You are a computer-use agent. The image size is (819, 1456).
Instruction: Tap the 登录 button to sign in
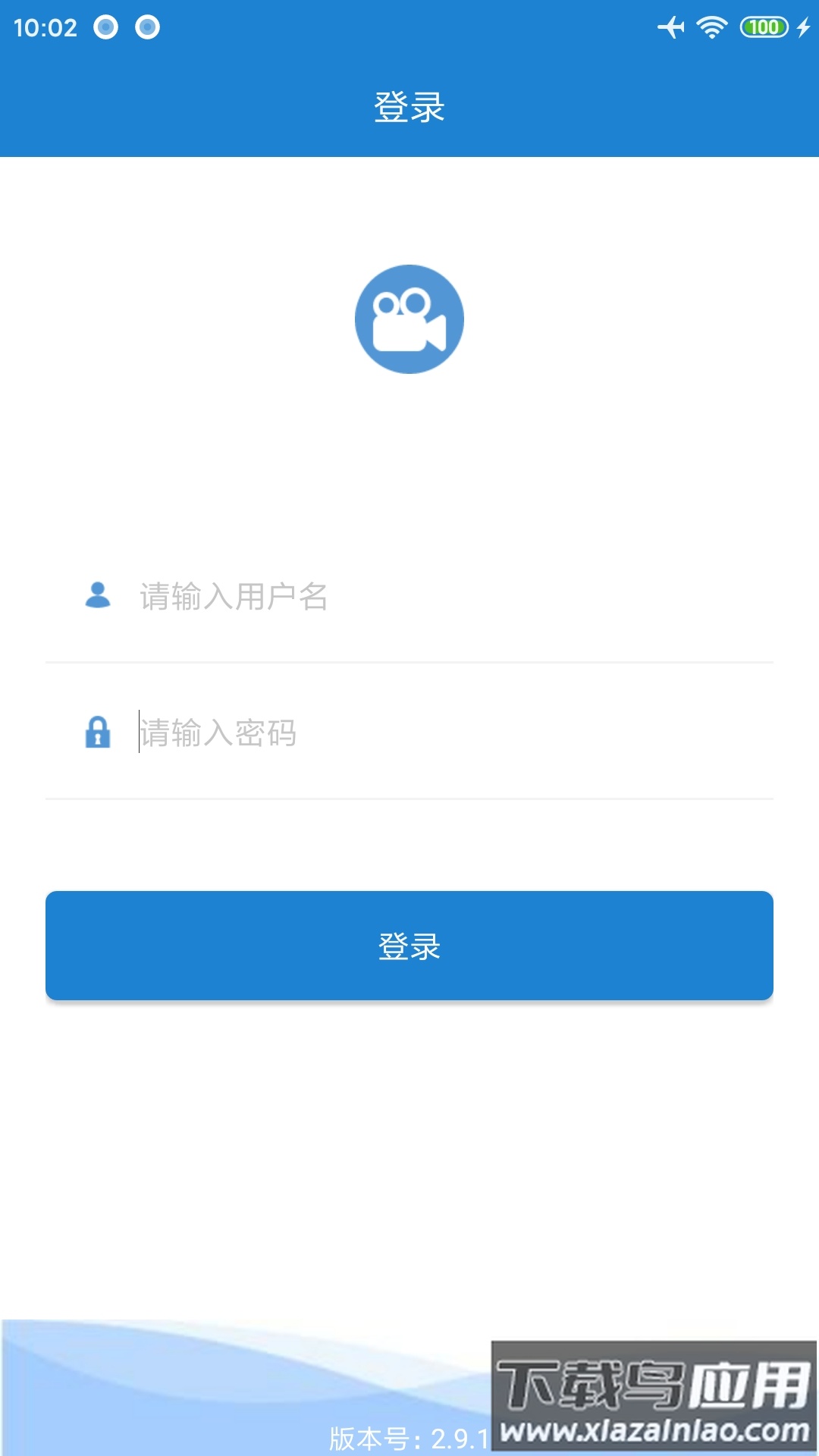point(409,946)
